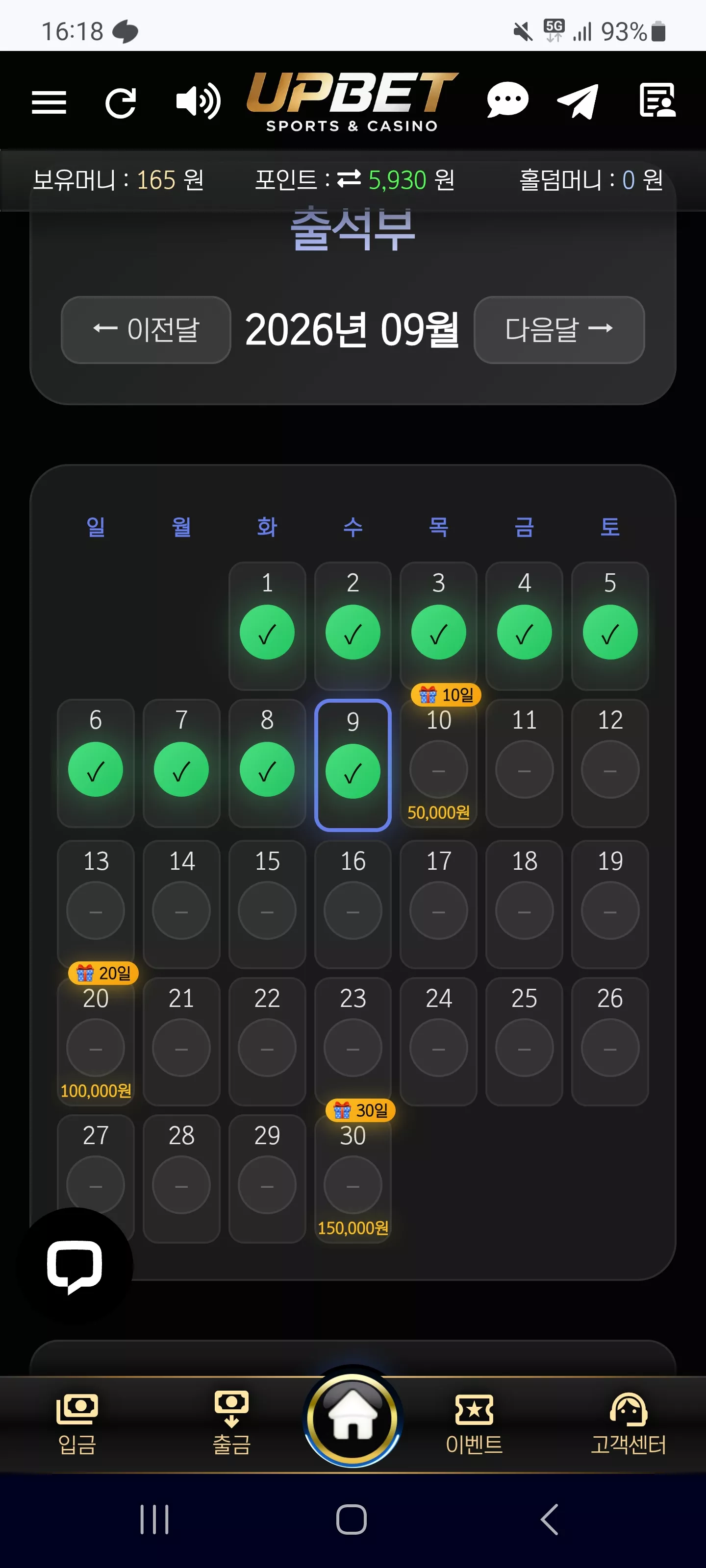Convert points with the swap arrows
This screenshot has width=706, height=1568.
pyautogui.click(x=349, y=179)
